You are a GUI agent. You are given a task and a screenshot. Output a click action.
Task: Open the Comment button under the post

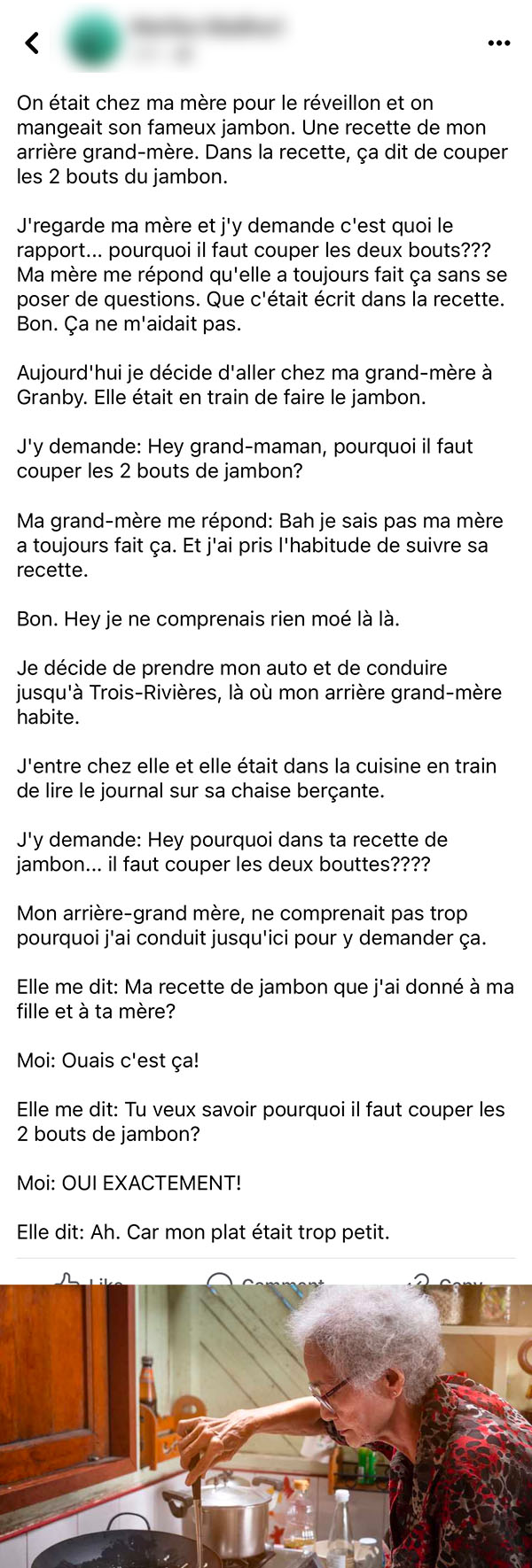click(x=265, y=1279)
